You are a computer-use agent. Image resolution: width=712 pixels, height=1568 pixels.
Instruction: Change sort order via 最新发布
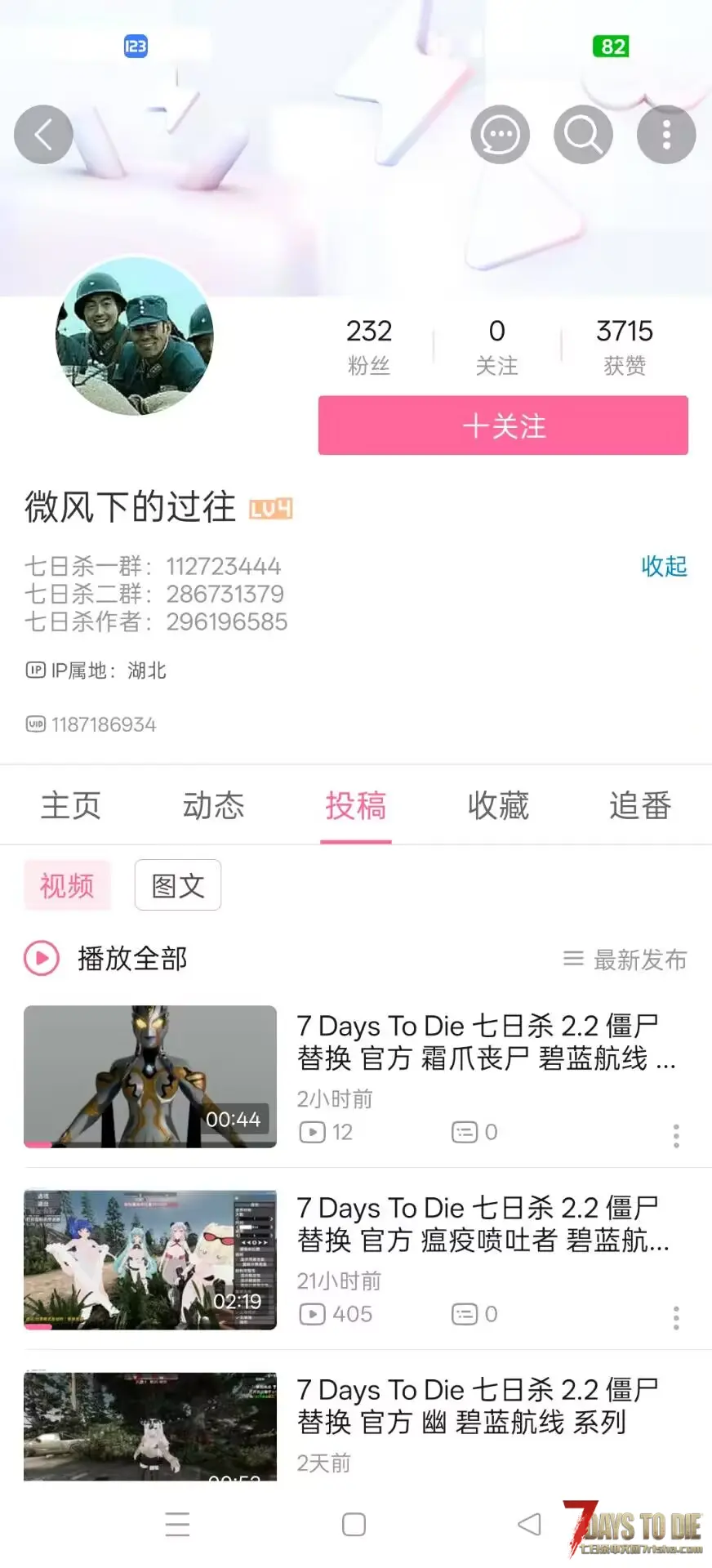[x=625, y=960]
